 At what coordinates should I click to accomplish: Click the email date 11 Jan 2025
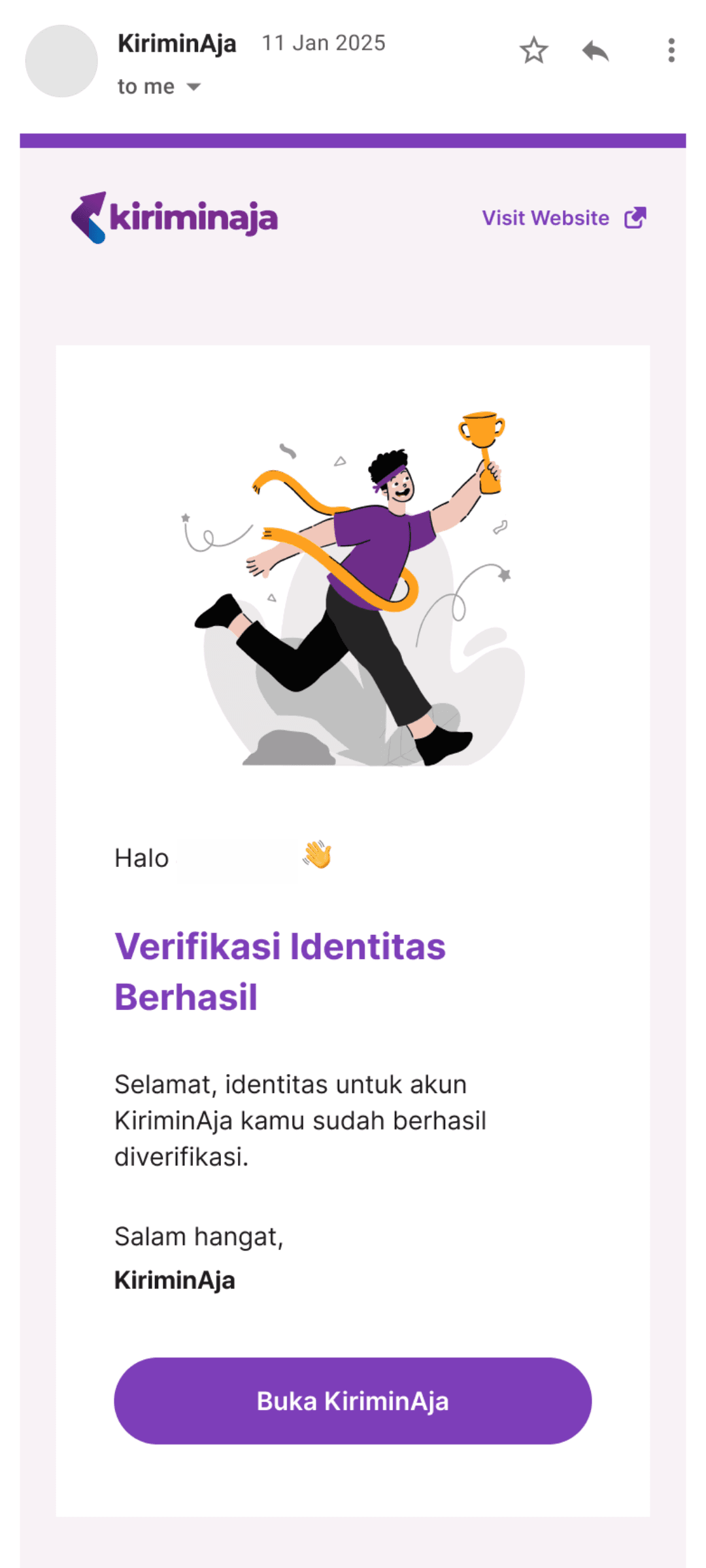coord(323,42)
